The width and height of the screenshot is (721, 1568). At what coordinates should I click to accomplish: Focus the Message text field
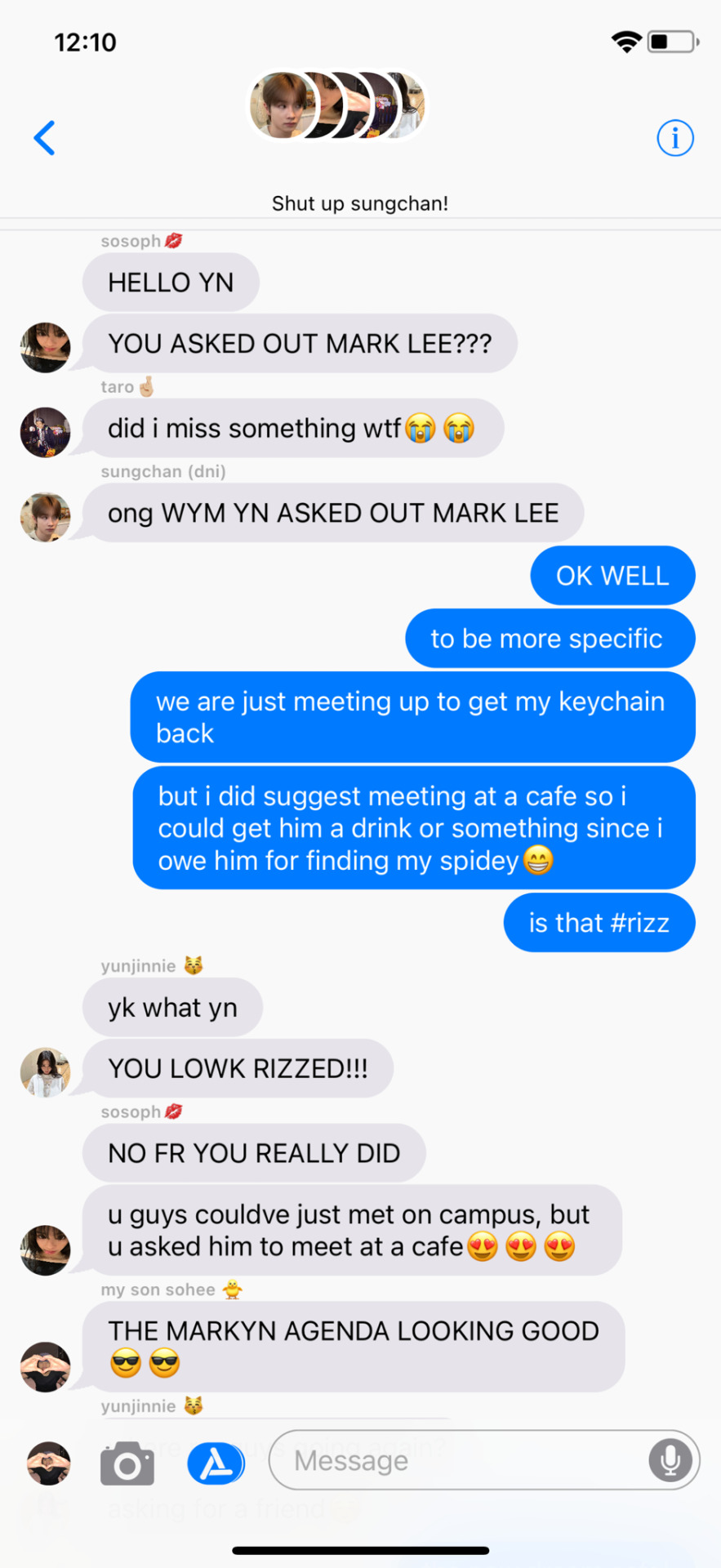click(x=457, y=1460)
